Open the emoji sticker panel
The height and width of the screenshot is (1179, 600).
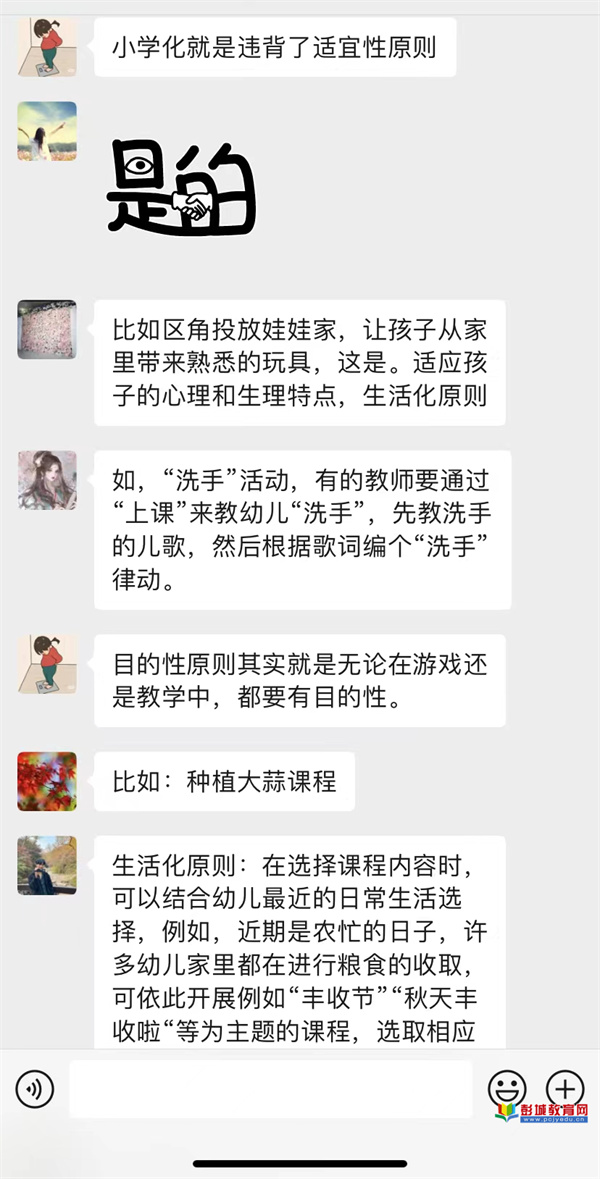[x=507, y=1088]
